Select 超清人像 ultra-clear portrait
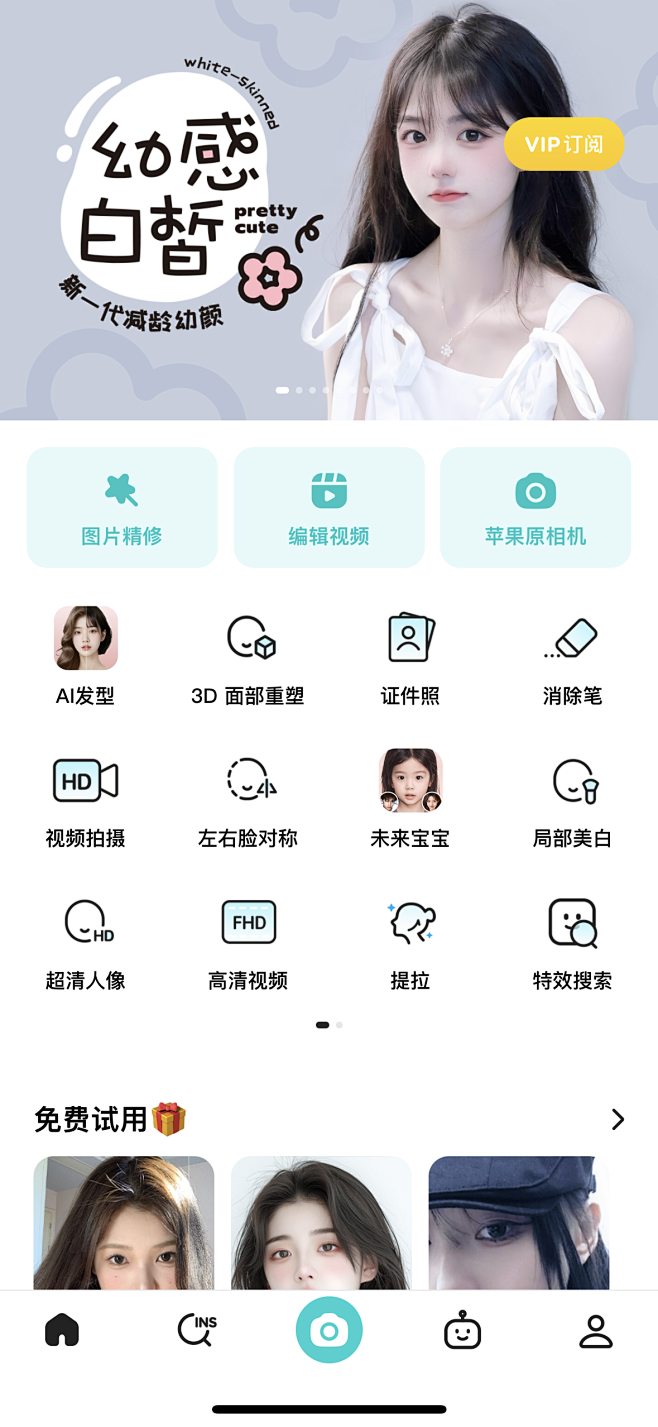Viewport: 658px width, 1427px height. (x=86, y=940)
